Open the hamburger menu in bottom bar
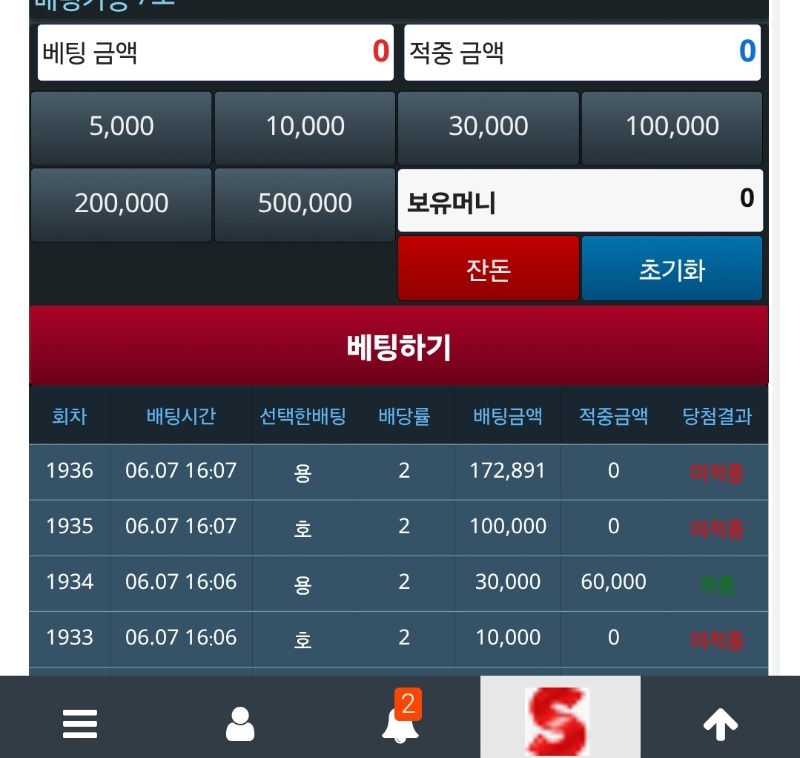 click(x=80, y=723)
